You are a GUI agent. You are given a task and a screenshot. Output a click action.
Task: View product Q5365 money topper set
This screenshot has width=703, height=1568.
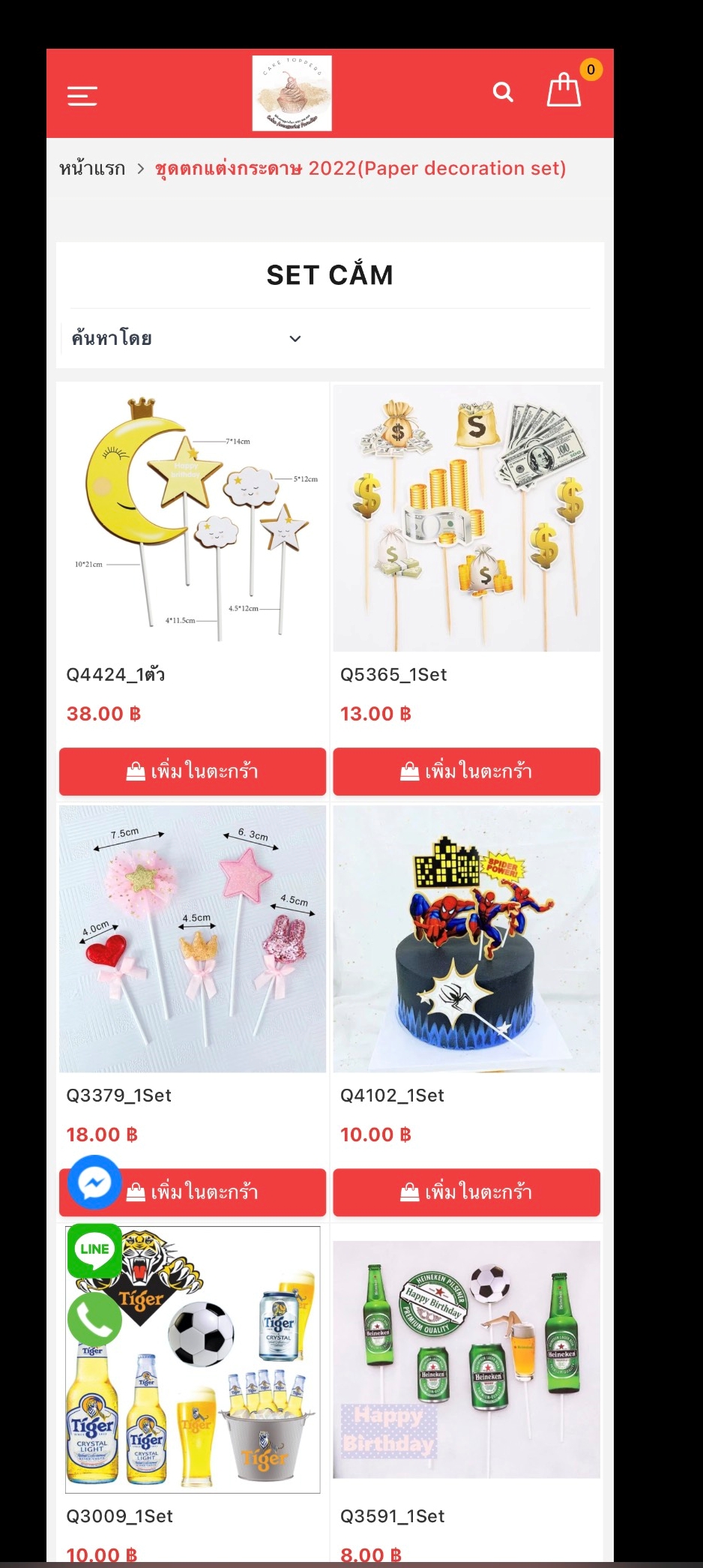click(466, 518)
